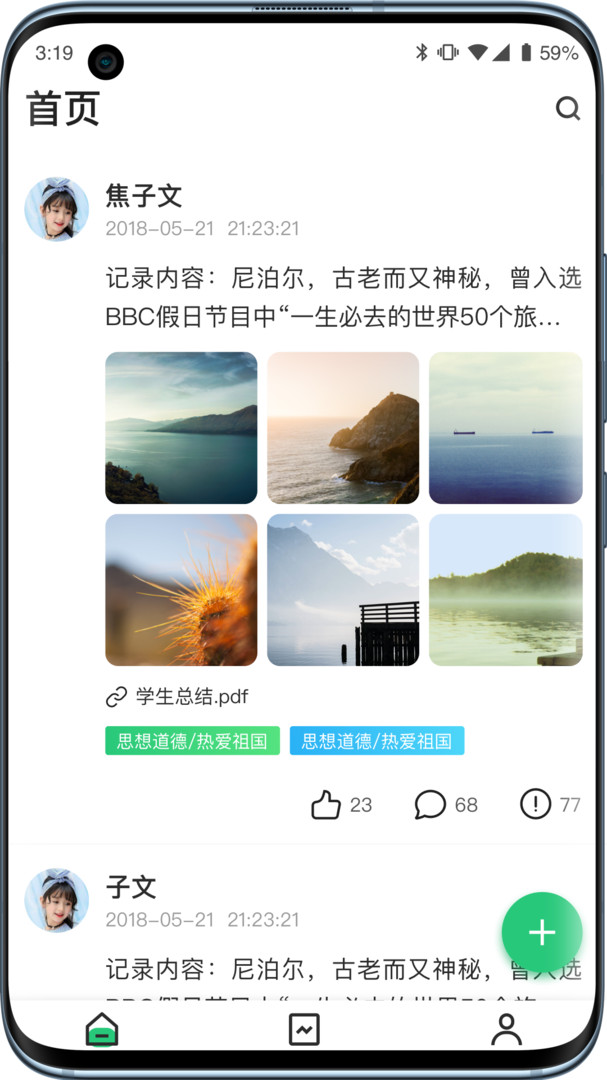Switch to the profile tab
The width and height of the screenshot is (607, 1080).
click(506, 1029)
